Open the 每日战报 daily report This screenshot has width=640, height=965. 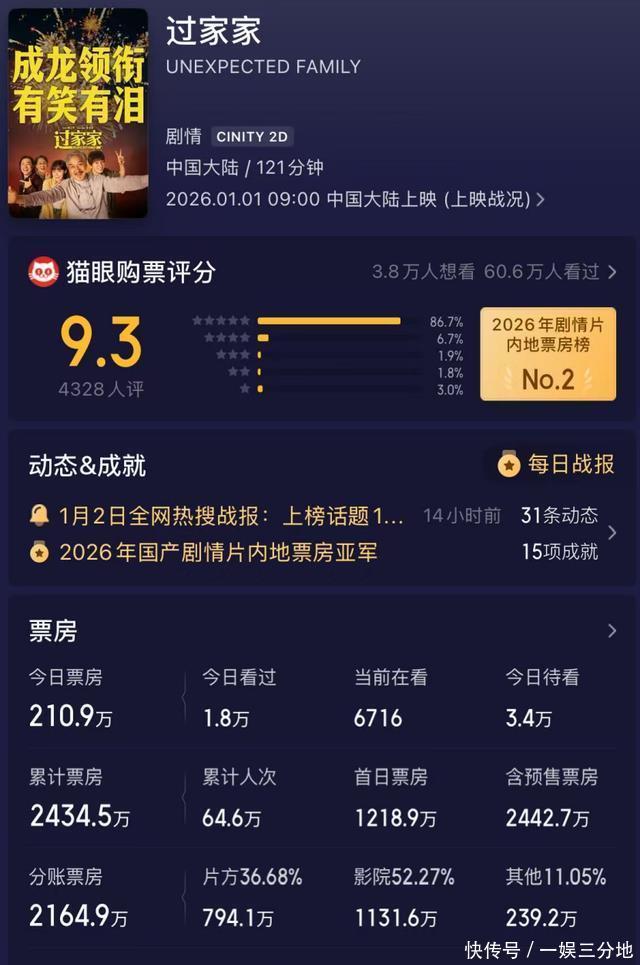coord(557,464)
